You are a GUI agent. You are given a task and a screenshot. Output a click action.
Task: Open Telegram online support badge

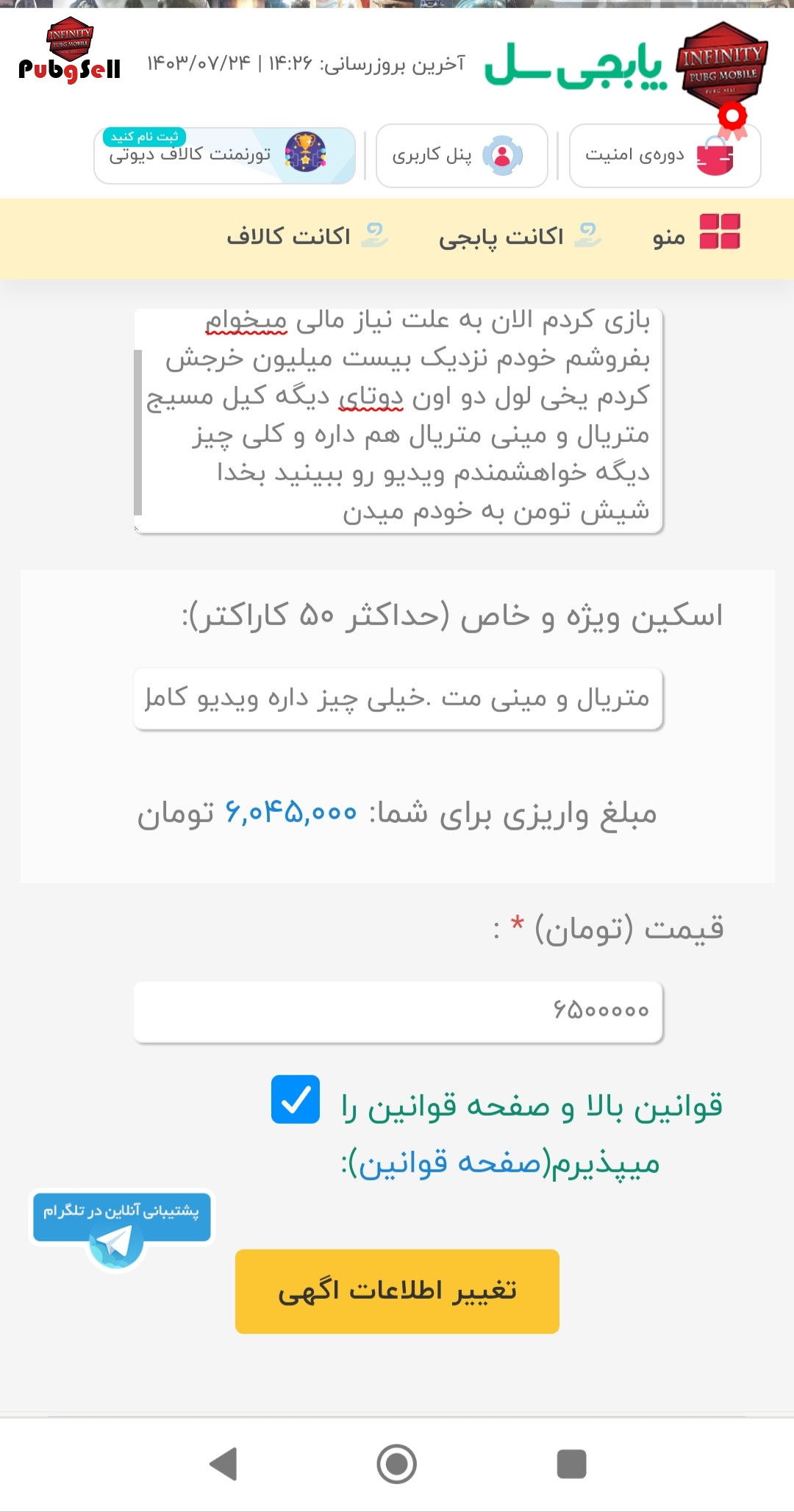tap(122, 1227)
